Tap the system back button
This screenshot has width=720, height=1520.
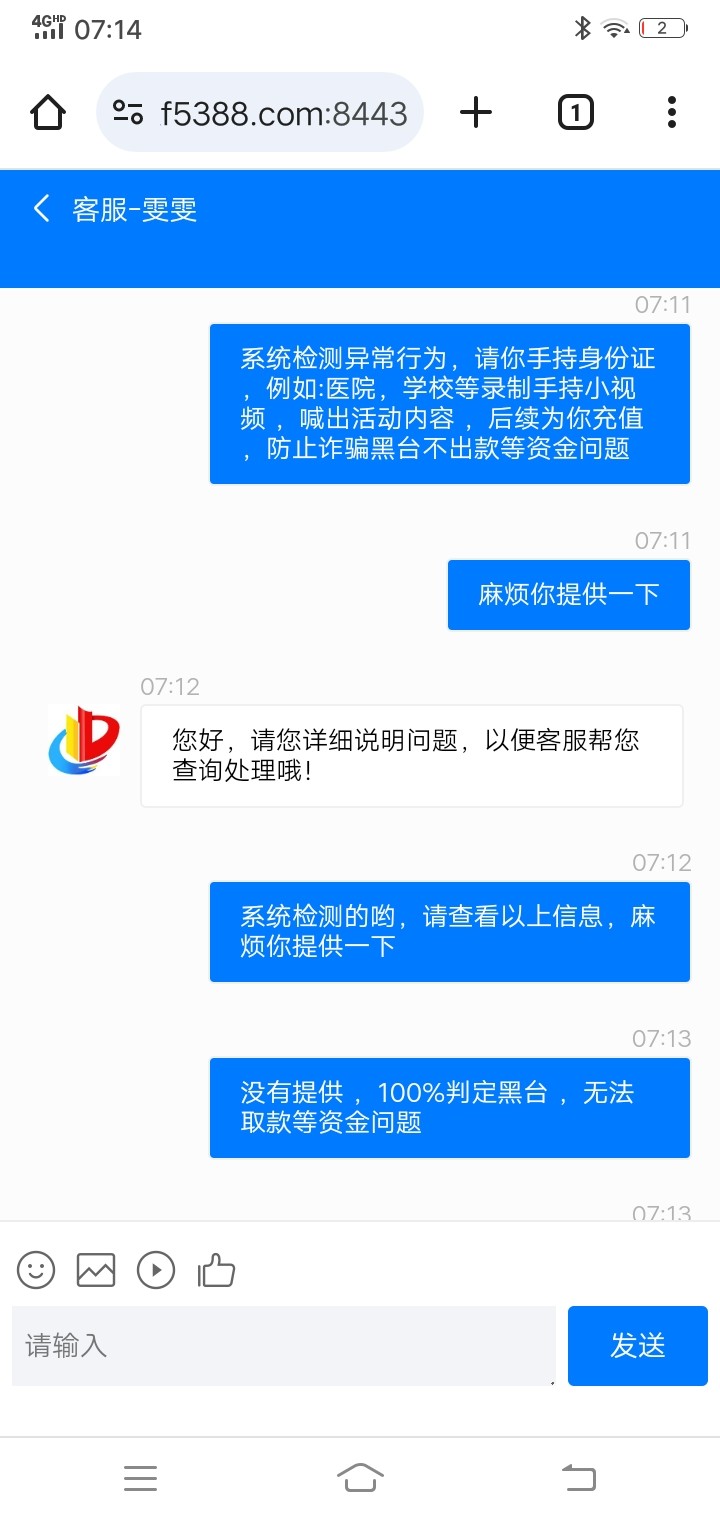pos(578,1477)
